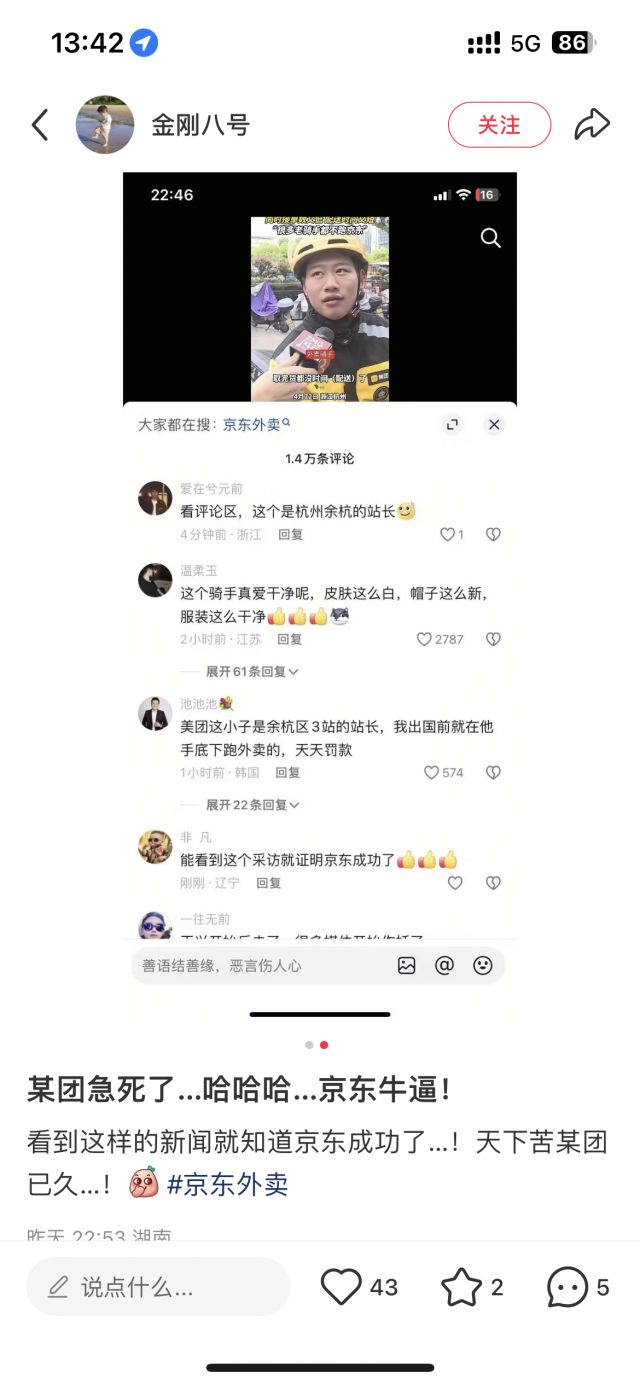Screen dimensions: 640x1385
Task: Open 金刚八号's profile avatar
Action: click(x=105, y=125)
